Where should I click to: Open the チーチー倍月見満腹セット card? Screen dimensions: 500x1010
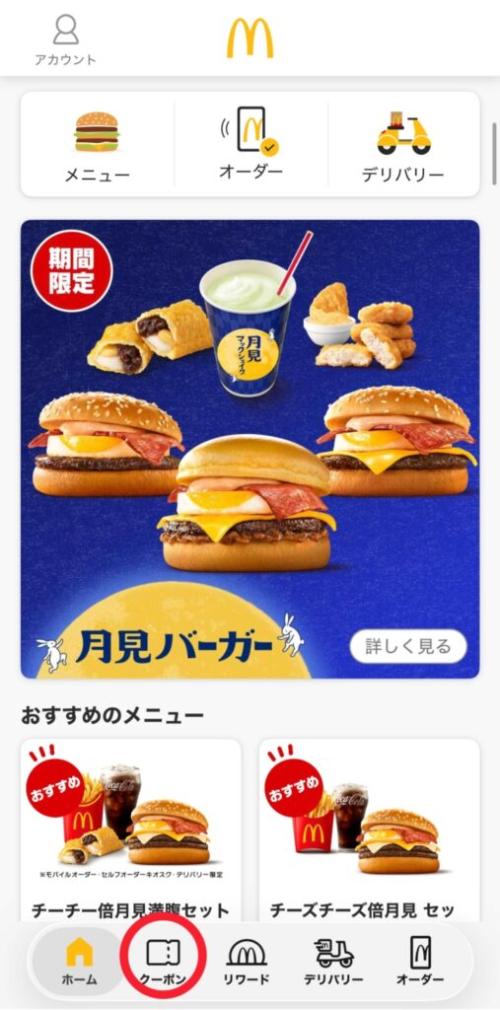coord(131,833)
